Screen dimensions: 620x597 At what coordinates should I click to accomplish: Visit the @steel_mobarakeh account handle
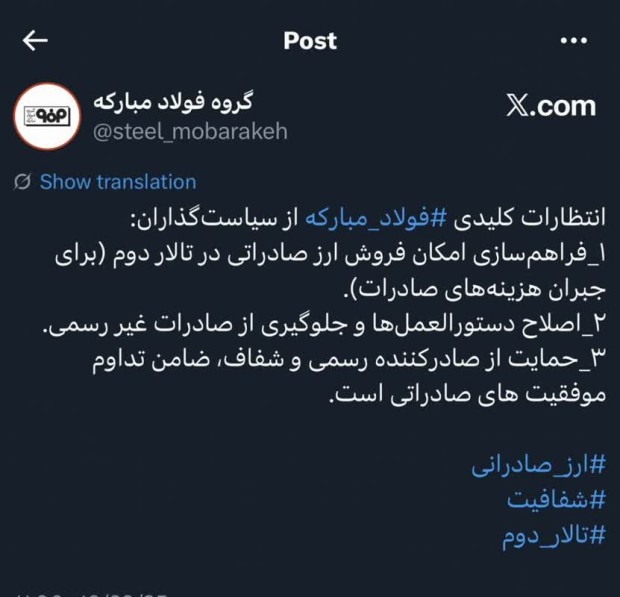click(190, 131)
